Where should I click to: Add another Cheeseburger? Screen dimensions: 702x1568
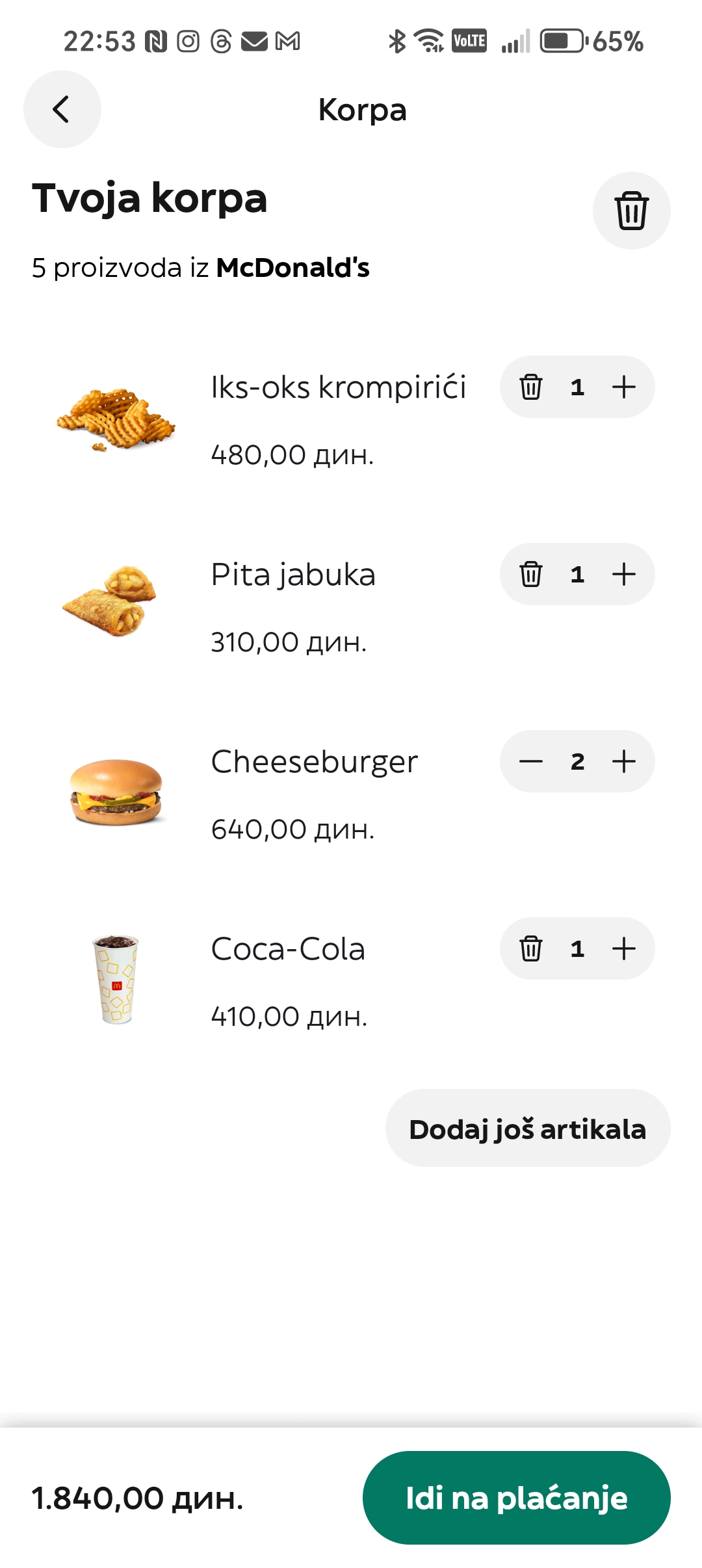pos(624,761)
